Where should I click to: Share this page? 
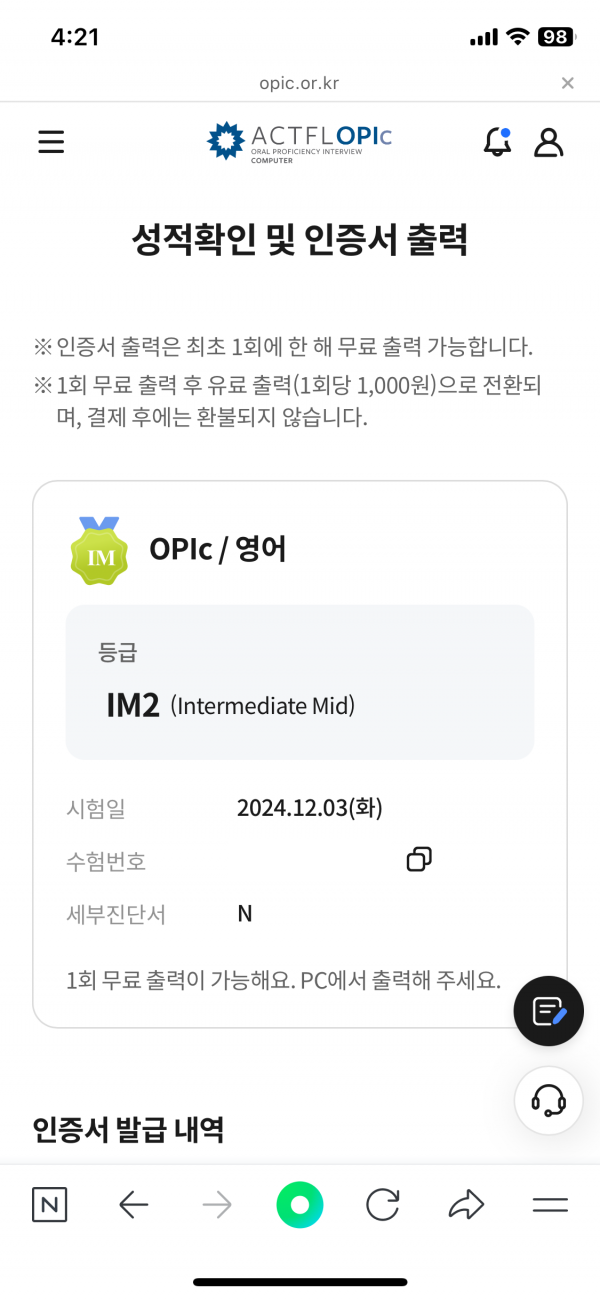tap(466, 1205)
